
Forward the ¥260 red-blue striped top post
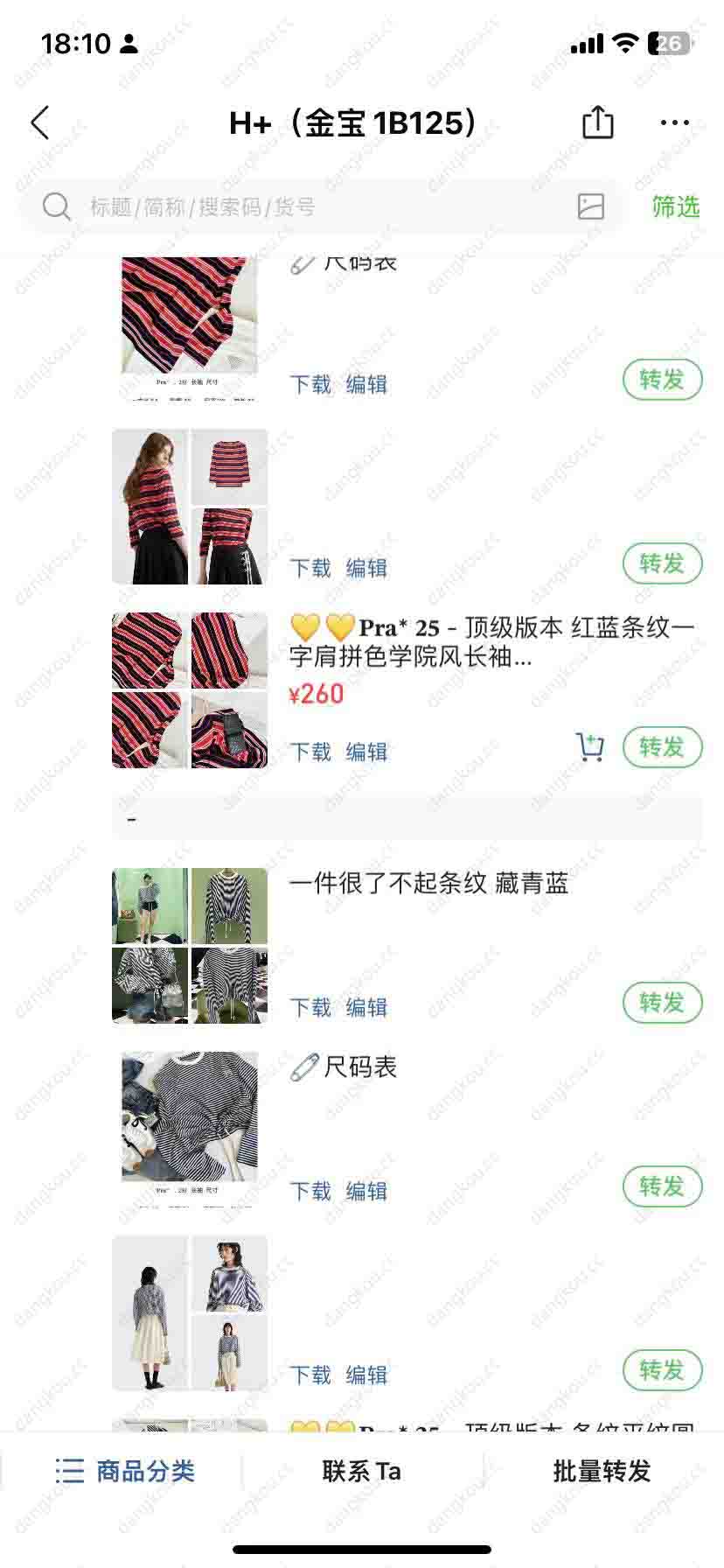click(x=662, y=747)
